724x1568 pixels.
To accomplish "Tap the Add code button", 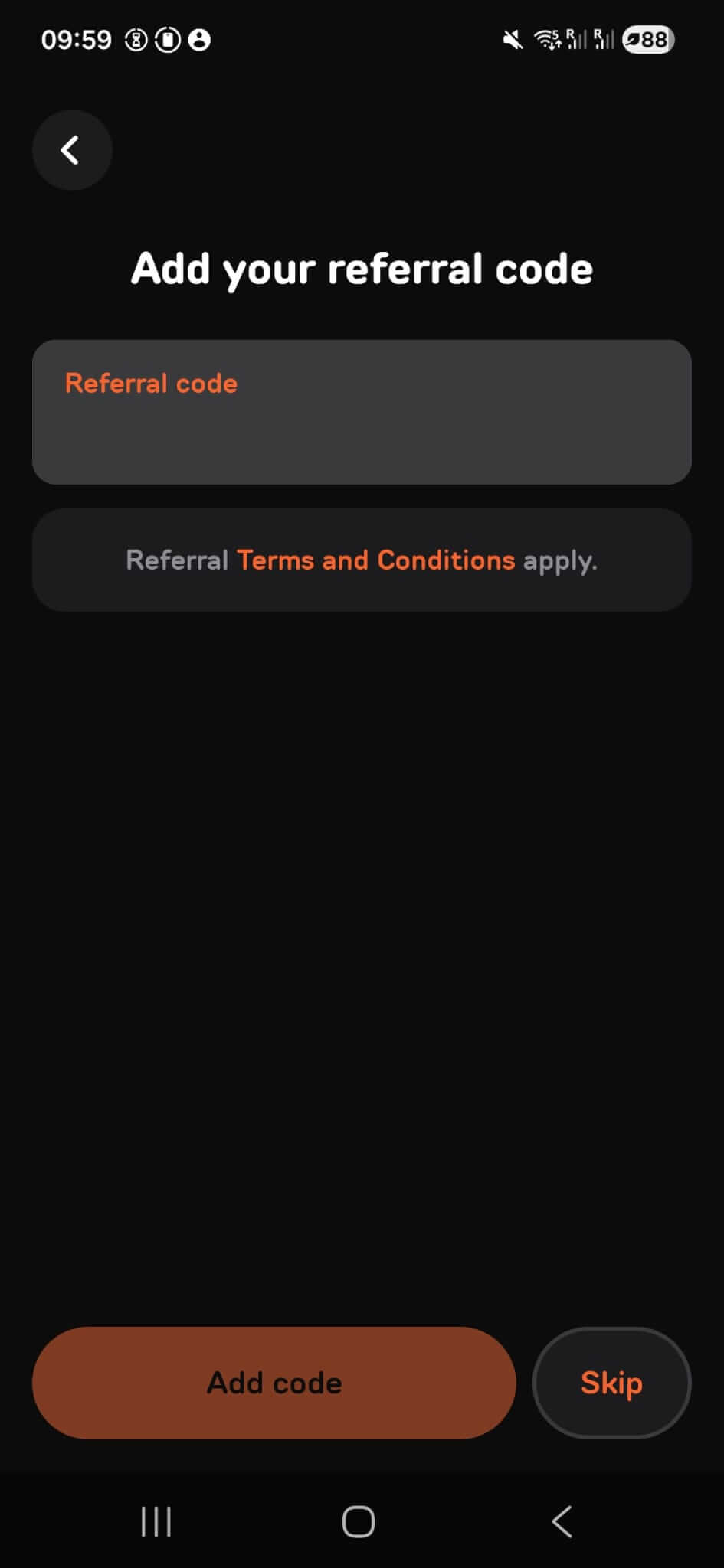I will 274,1383.
